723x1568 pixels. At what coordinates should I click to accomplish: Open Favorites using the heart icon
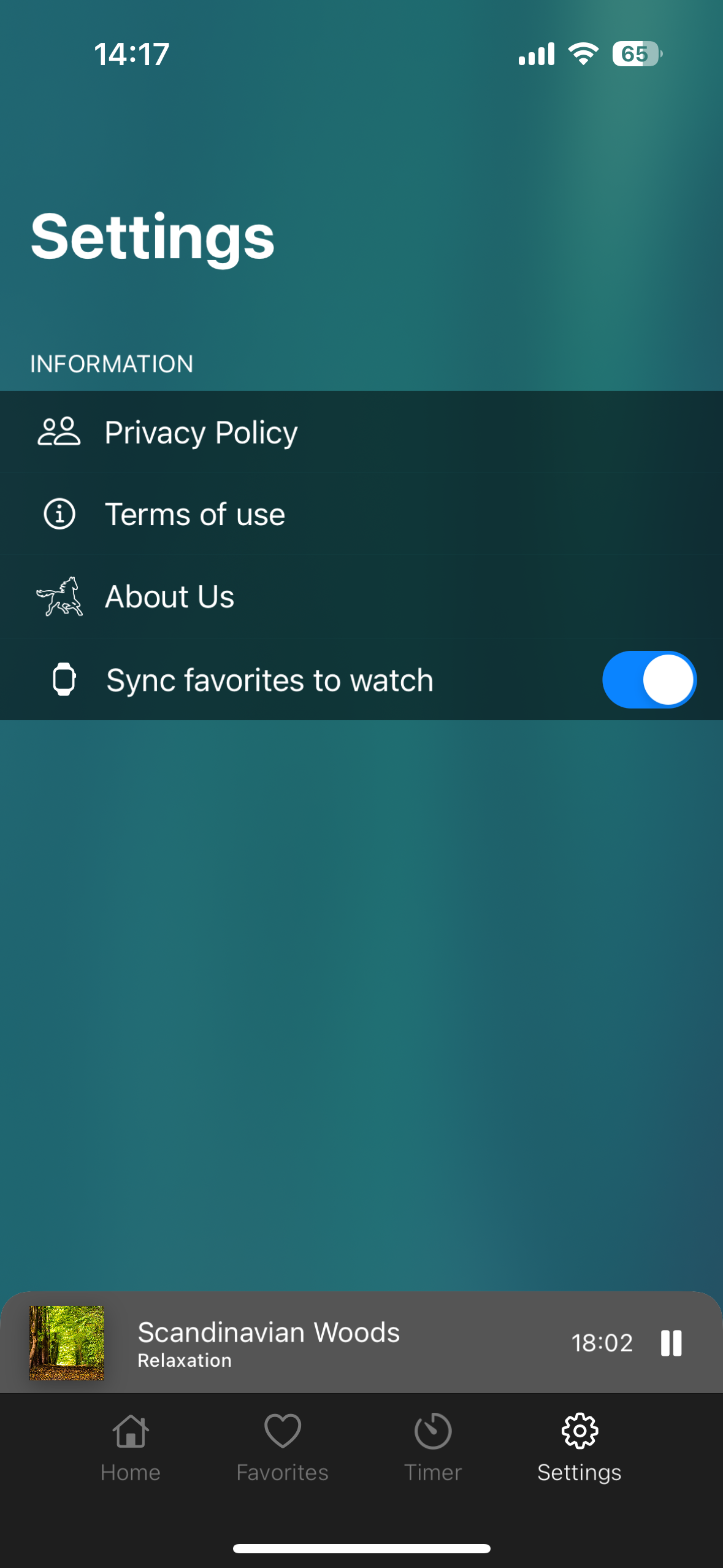(282, 1431)
